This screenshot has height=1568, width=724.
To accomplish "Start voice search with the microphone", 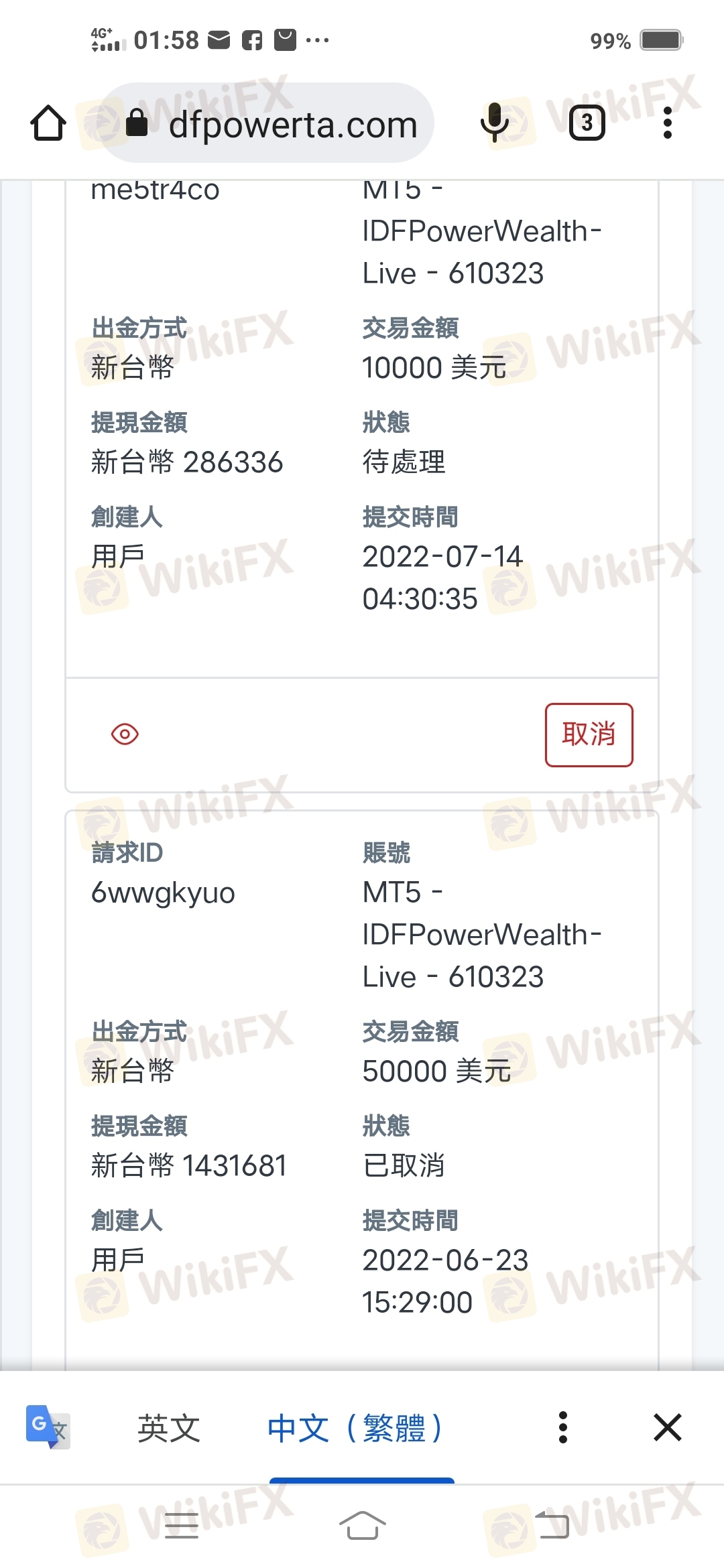I will click(495, 123).
